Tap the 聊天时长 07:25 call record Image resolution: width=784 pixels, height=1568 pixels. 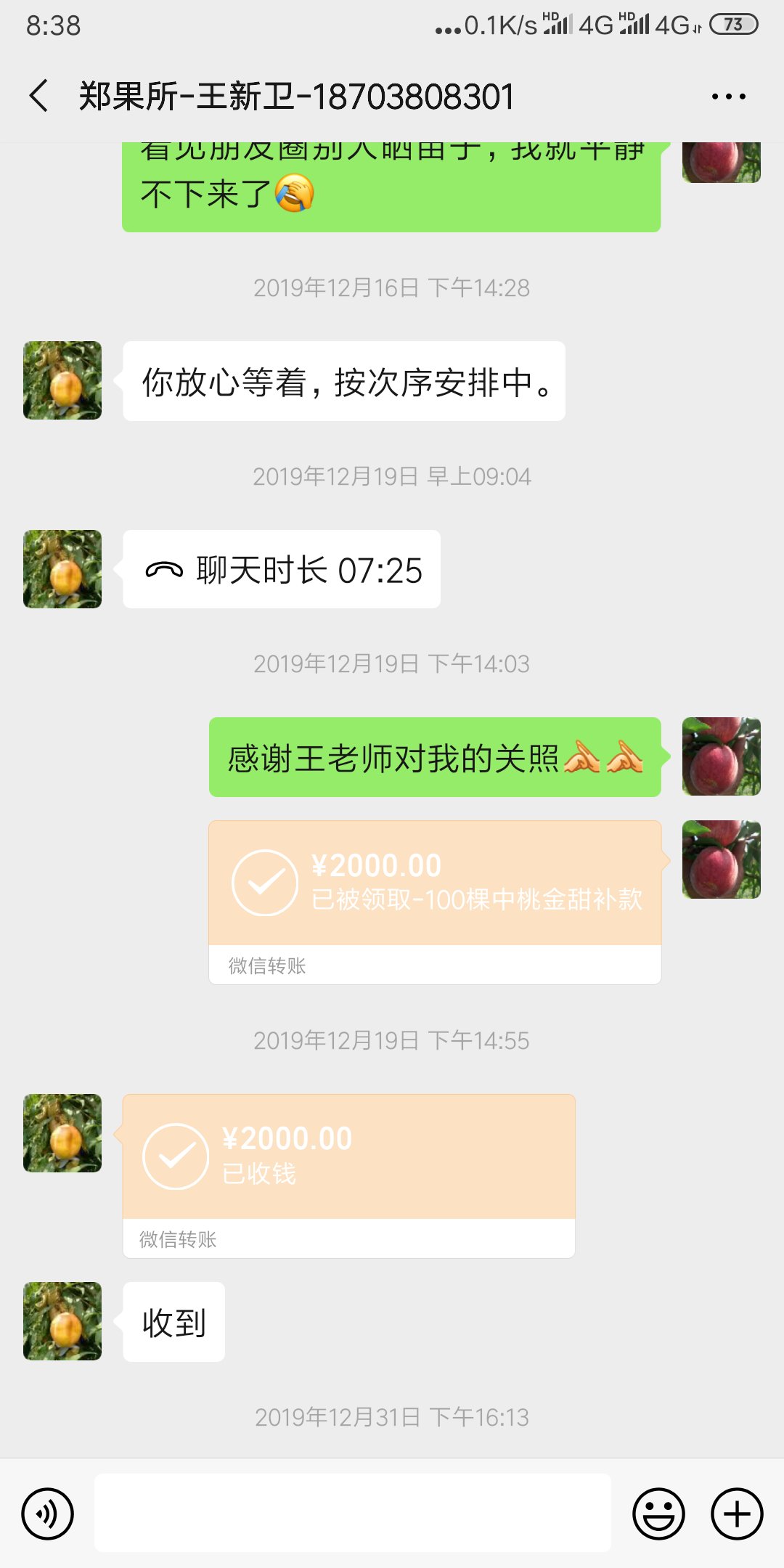pyautogui.click(x=282, y=570)
